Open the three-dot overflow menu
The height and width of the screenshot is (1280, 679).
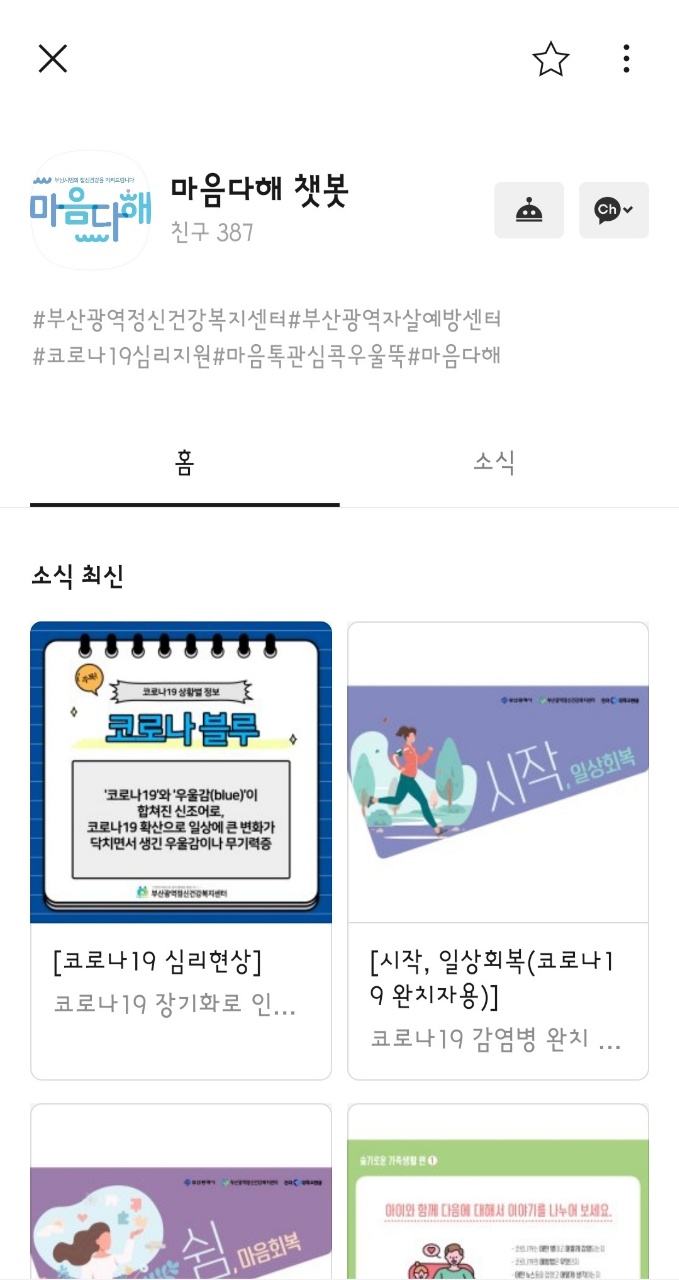point(626,59)
